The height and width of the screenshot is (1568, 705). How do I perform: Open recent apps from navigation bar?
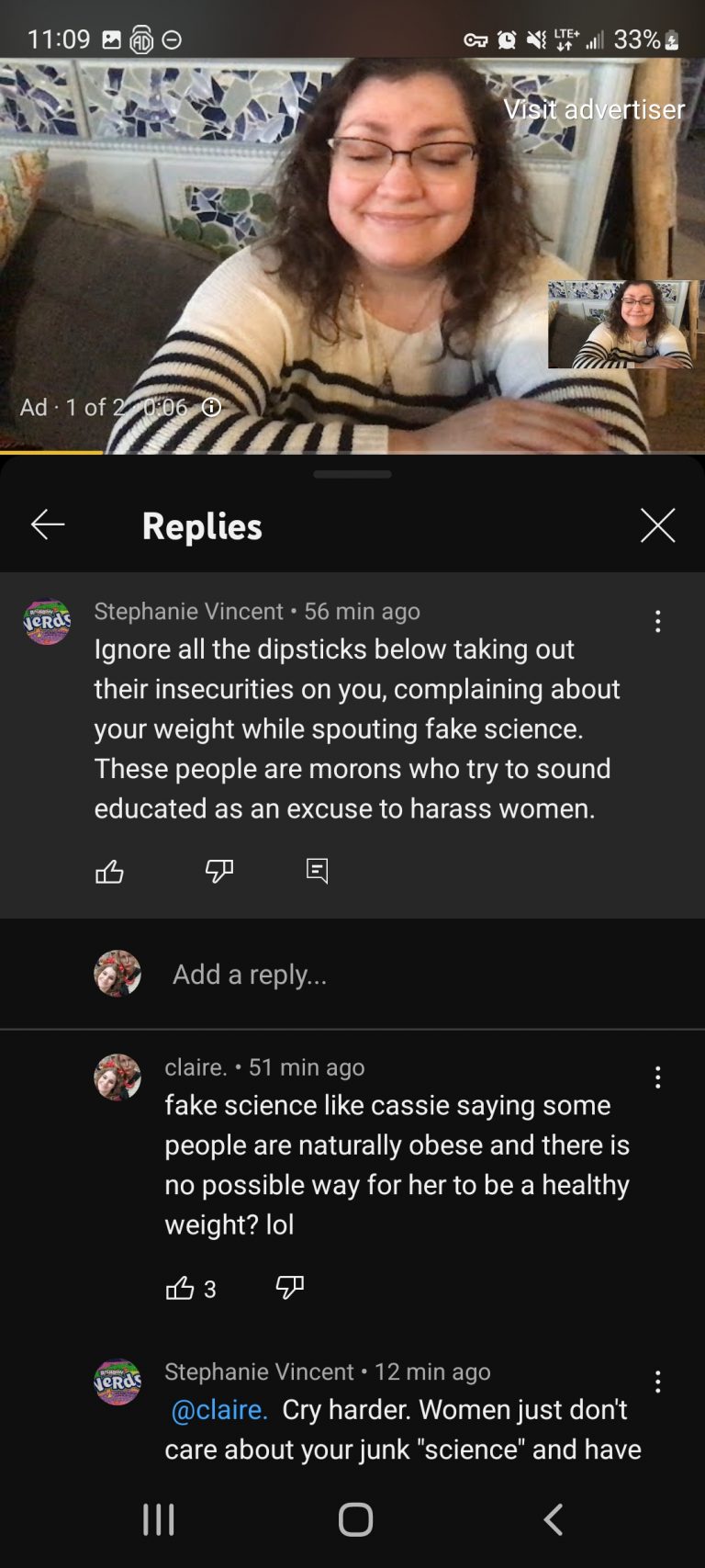[x=159, y=1519]
